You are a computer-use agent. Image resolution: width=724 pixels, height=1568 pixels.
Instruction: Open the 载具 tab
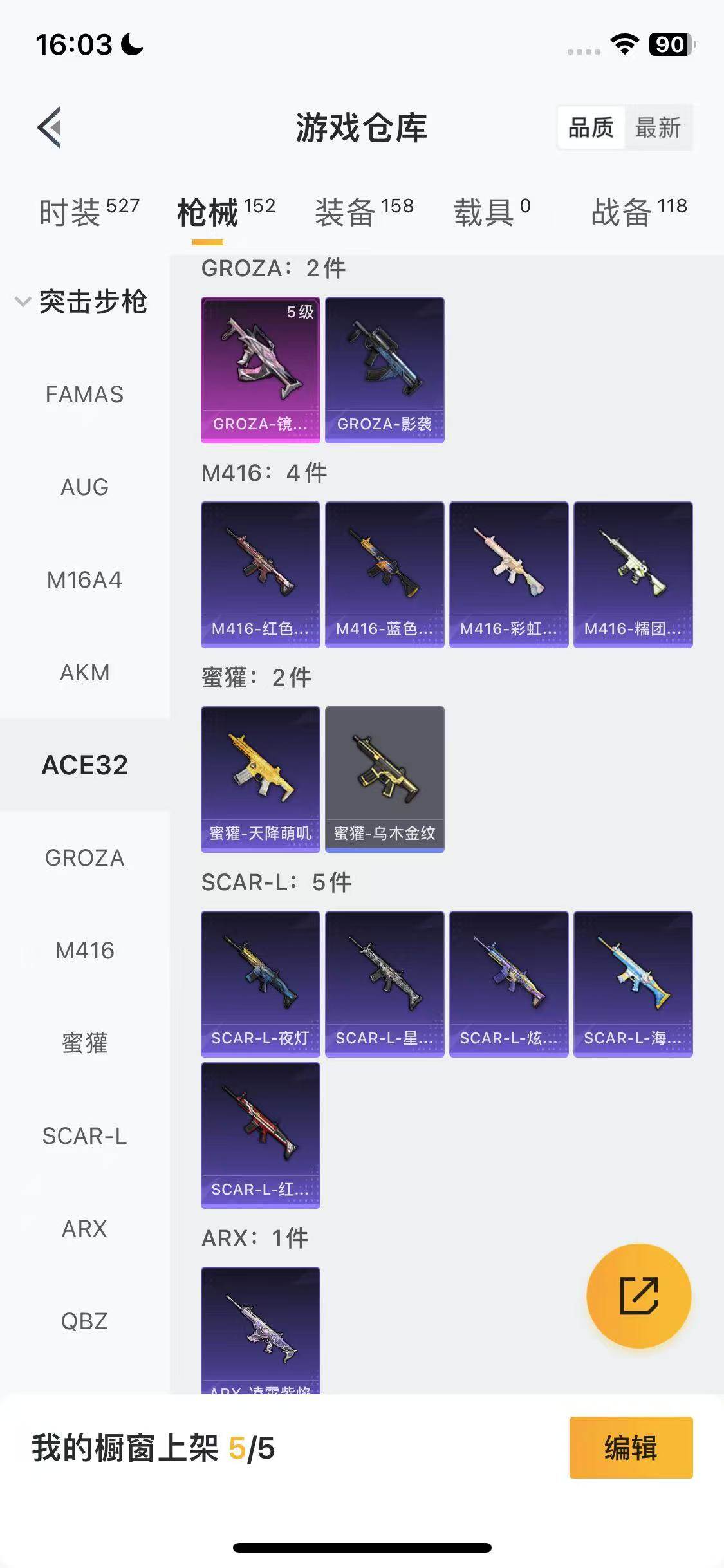pyautogui.click(x=492, y=212)
